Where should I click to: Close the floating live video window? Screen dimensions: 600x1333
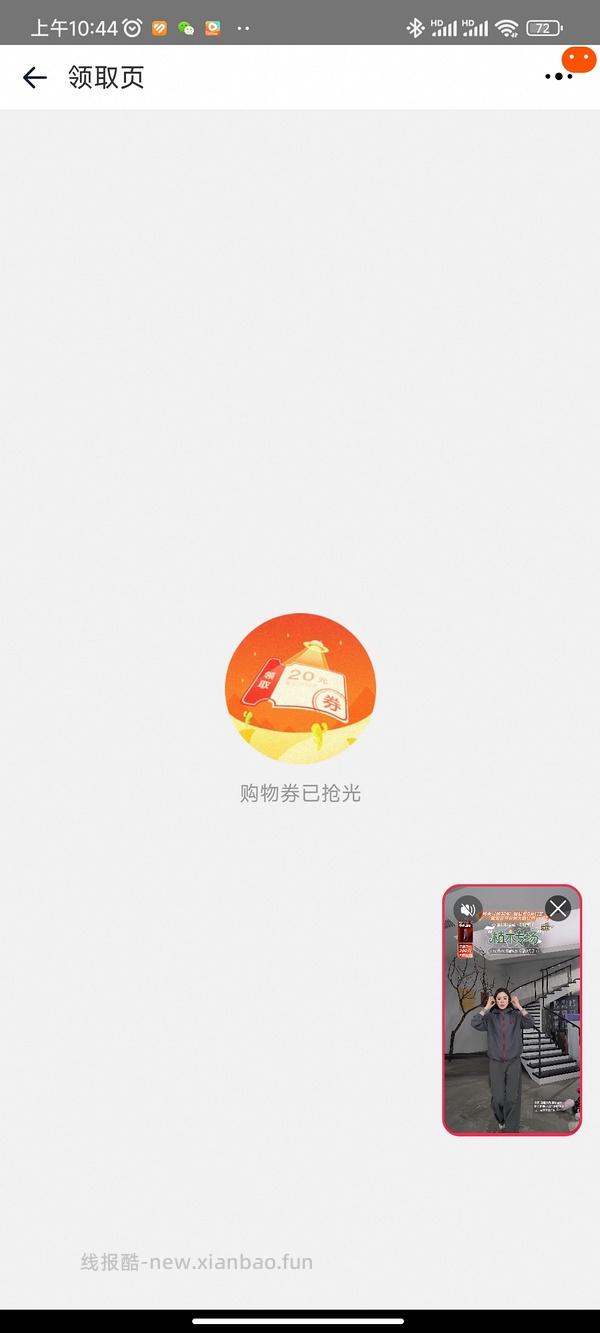click(558, 908)
